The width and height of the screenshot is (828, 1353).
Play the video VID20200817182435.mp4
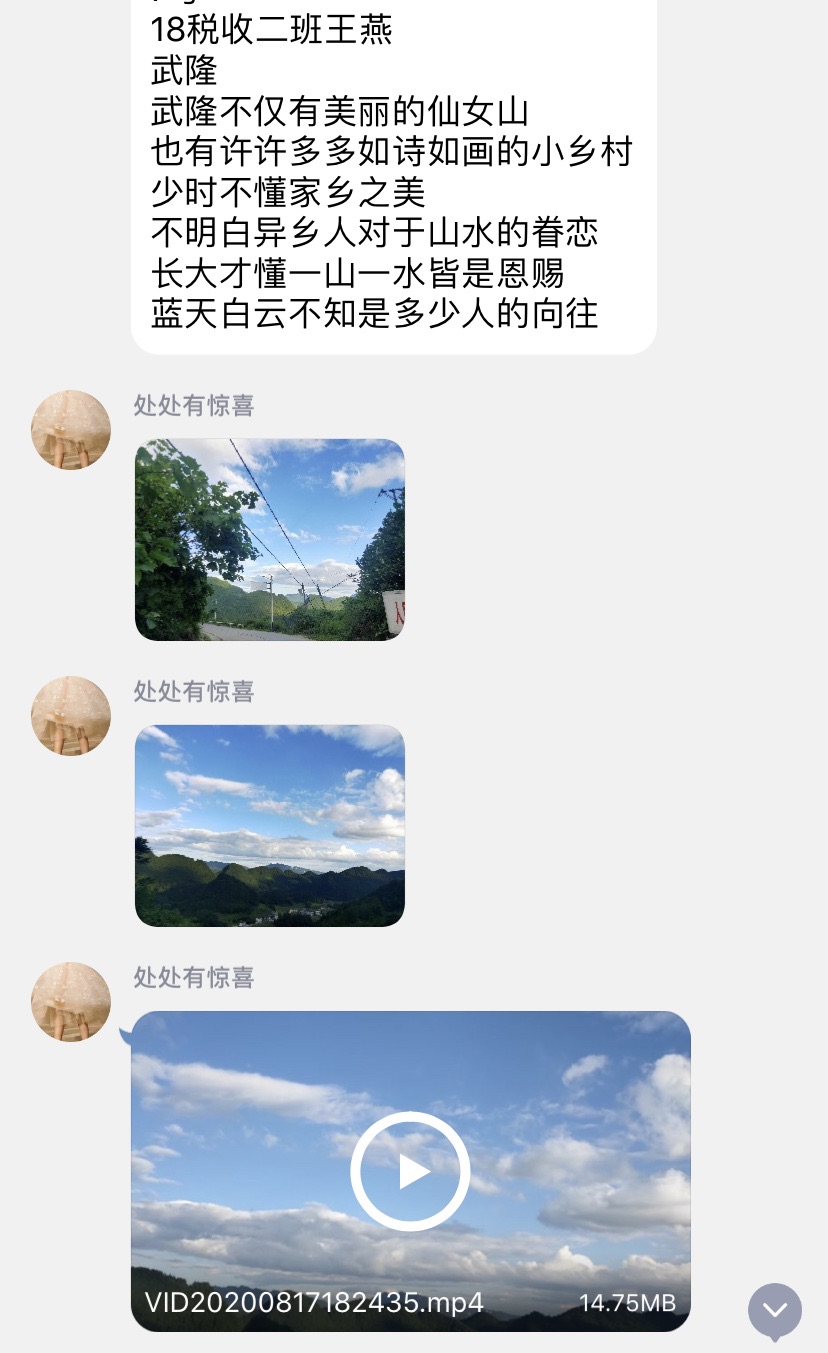point(410,1171)
